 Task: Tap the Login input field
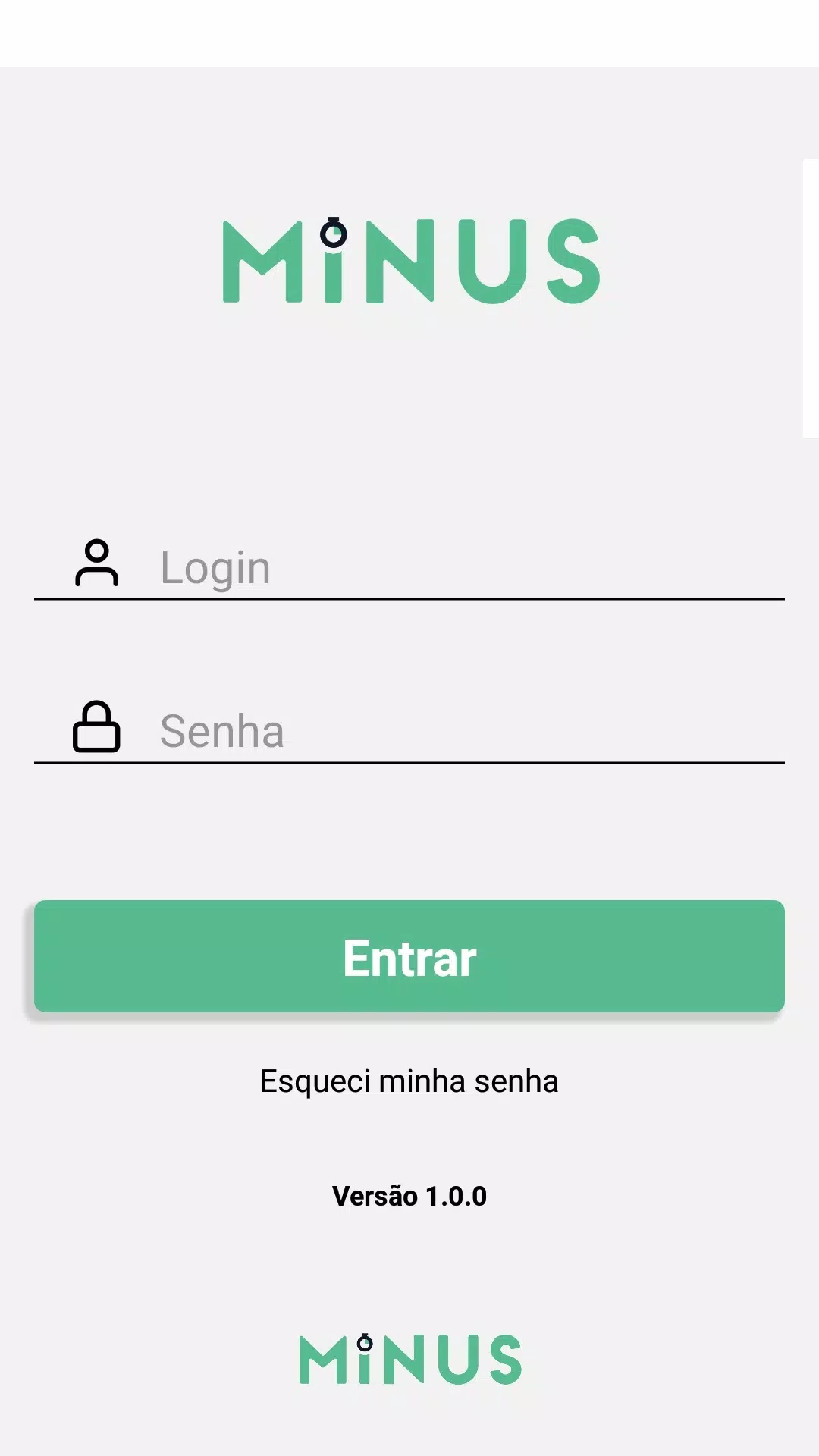click(x=409, y=566)
